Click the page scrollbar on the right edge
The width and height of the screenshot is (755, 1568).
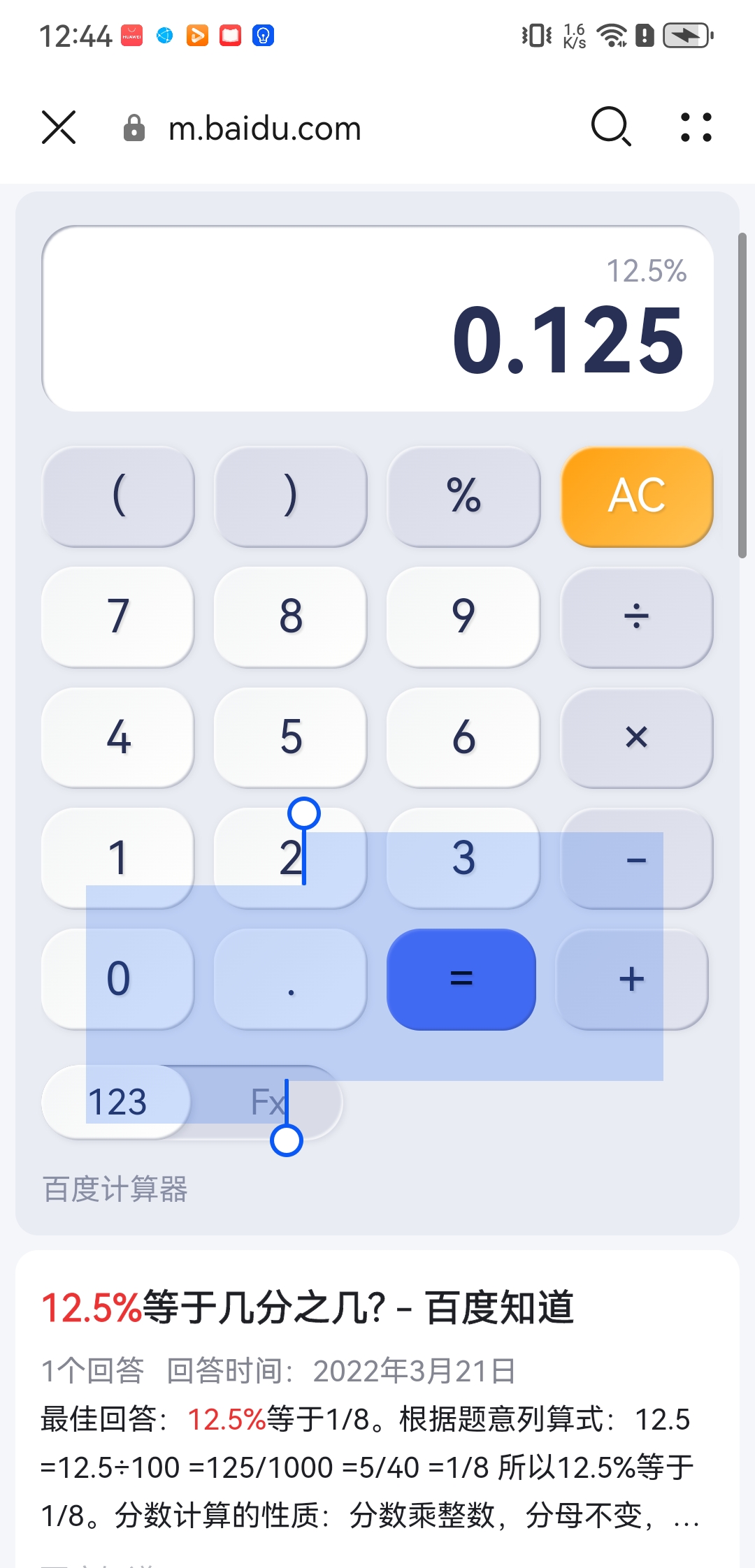point(743,391)
